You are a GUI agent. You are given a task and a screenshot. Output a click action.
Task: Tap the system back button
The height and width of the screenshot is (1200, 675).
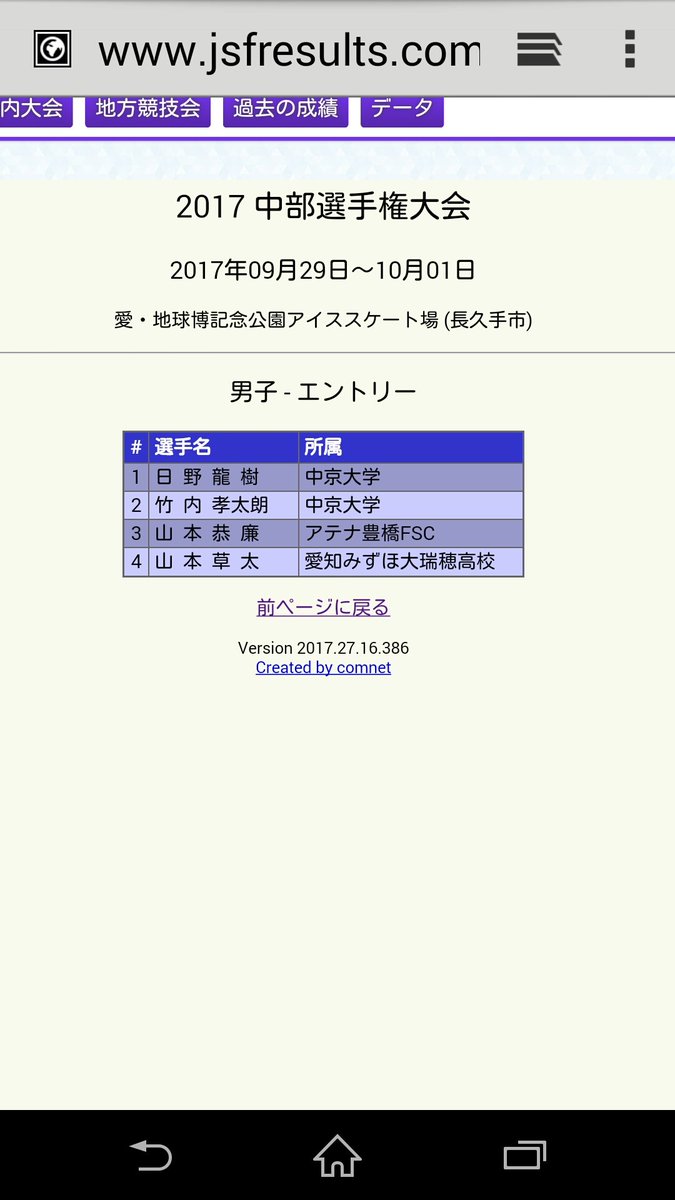coord(151,1156)
